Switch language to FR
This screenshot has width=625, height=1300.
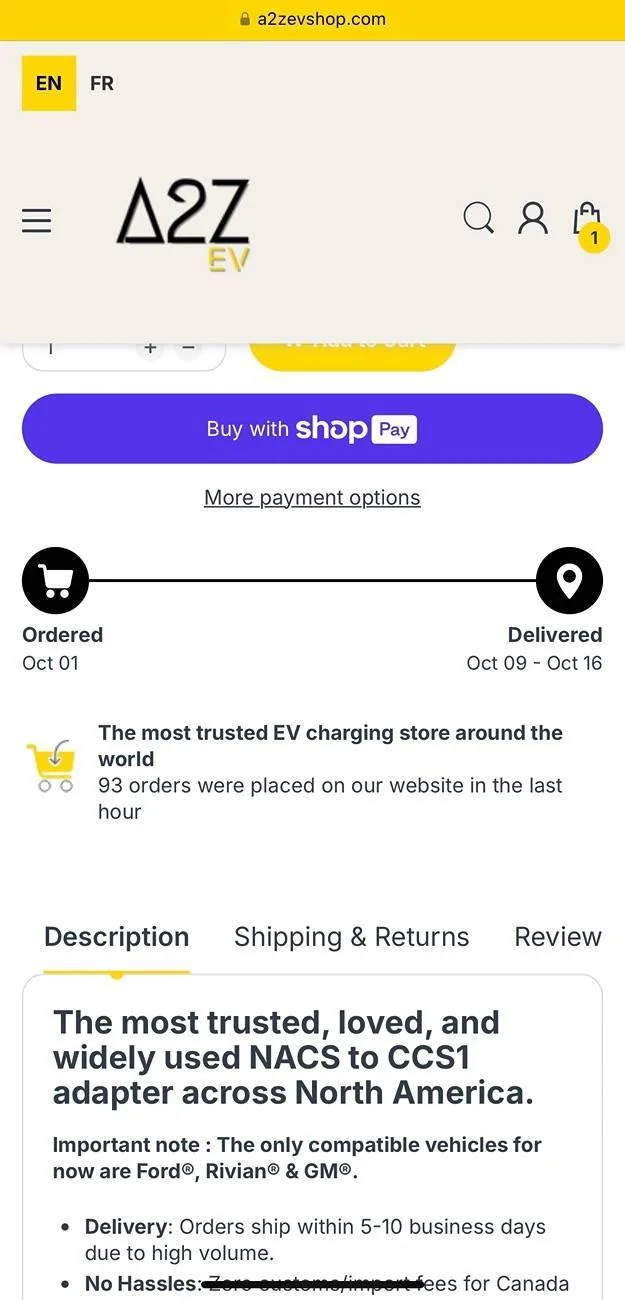(102, 83)
